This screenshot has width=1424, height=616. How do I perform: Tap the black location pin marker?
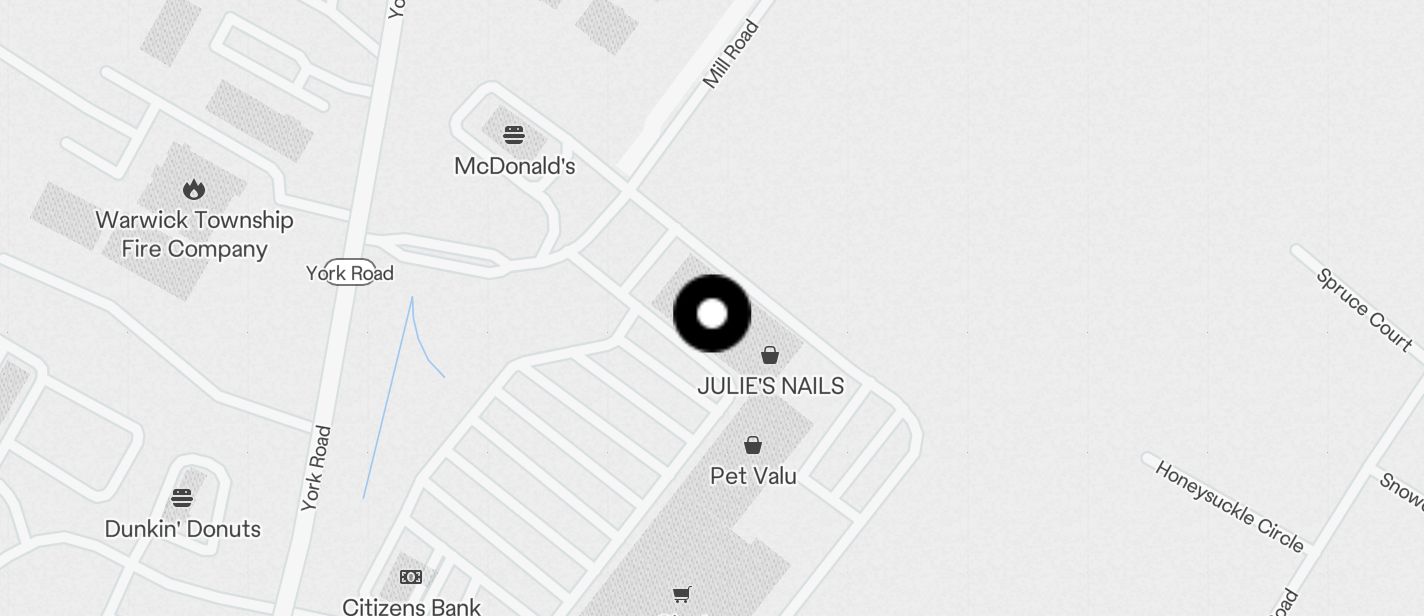pos(712,314)
